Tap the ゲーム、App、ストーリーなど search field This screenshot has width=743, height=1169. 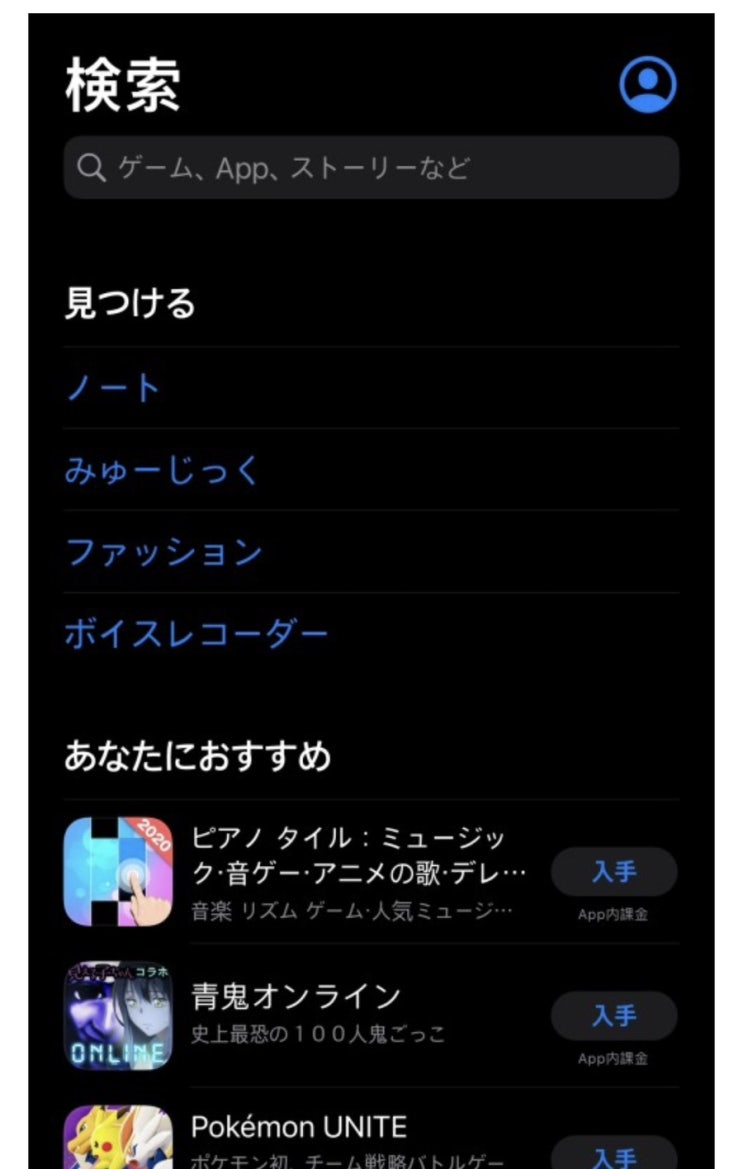371,168
